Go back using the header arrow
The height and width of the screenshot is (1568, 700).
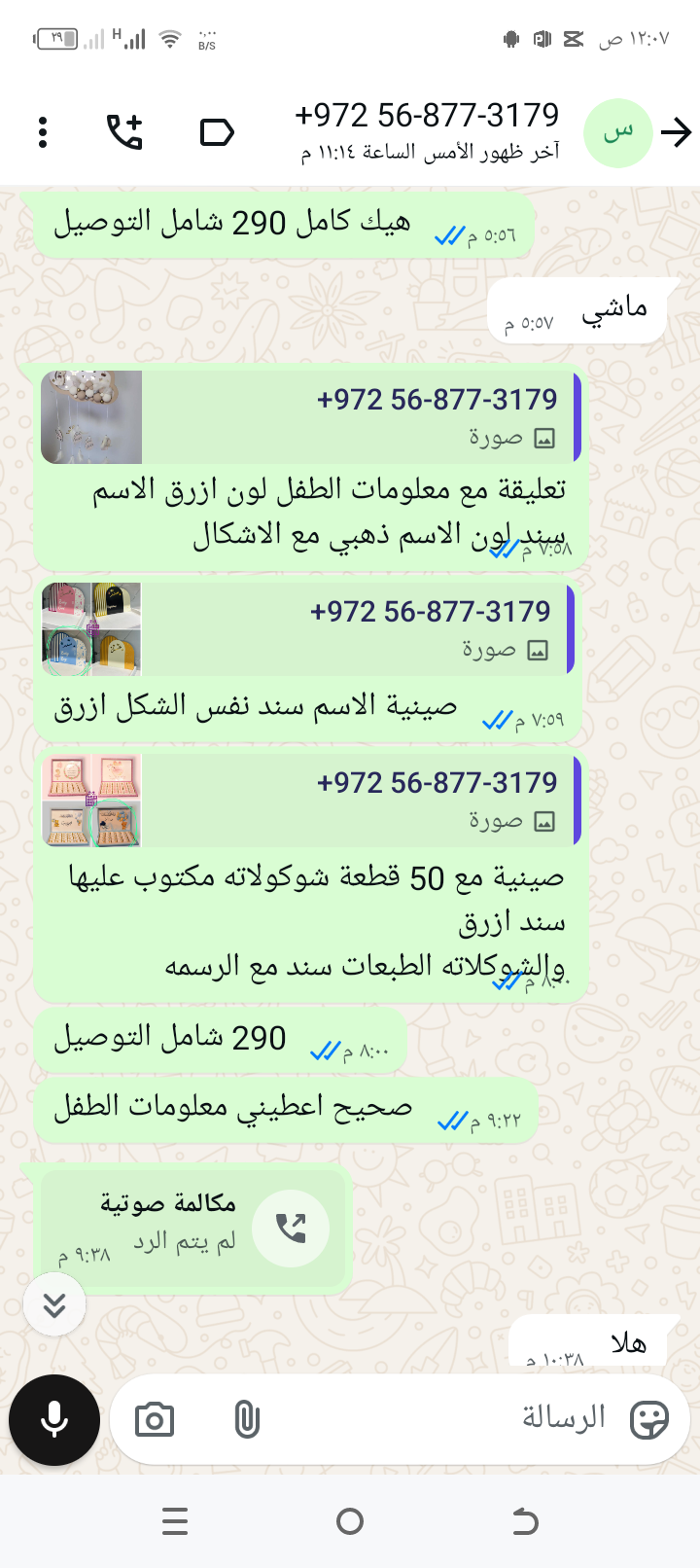(x=676, y=132)
